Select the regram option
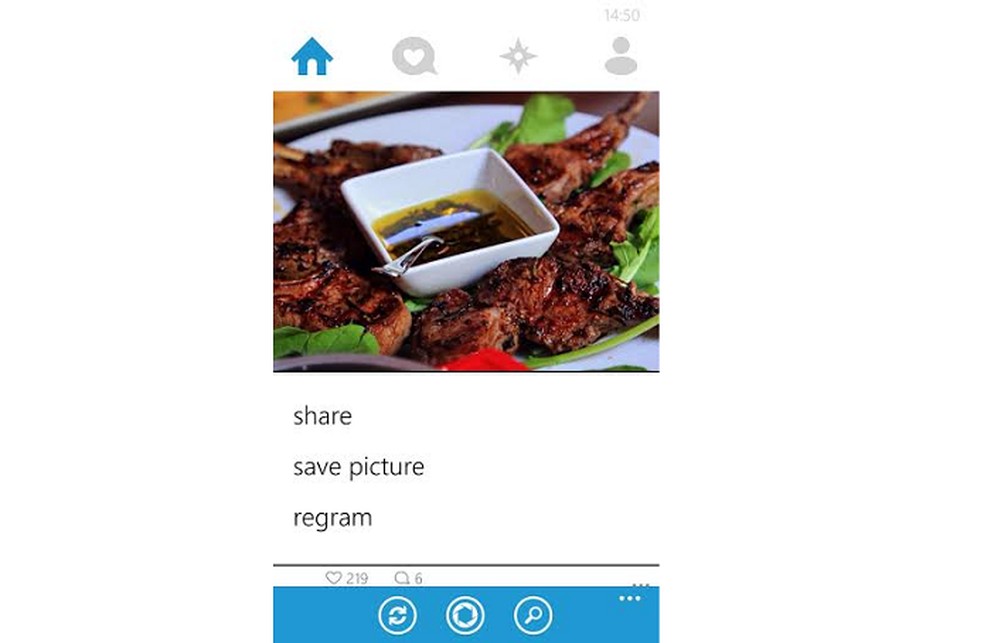 [332, 518]
